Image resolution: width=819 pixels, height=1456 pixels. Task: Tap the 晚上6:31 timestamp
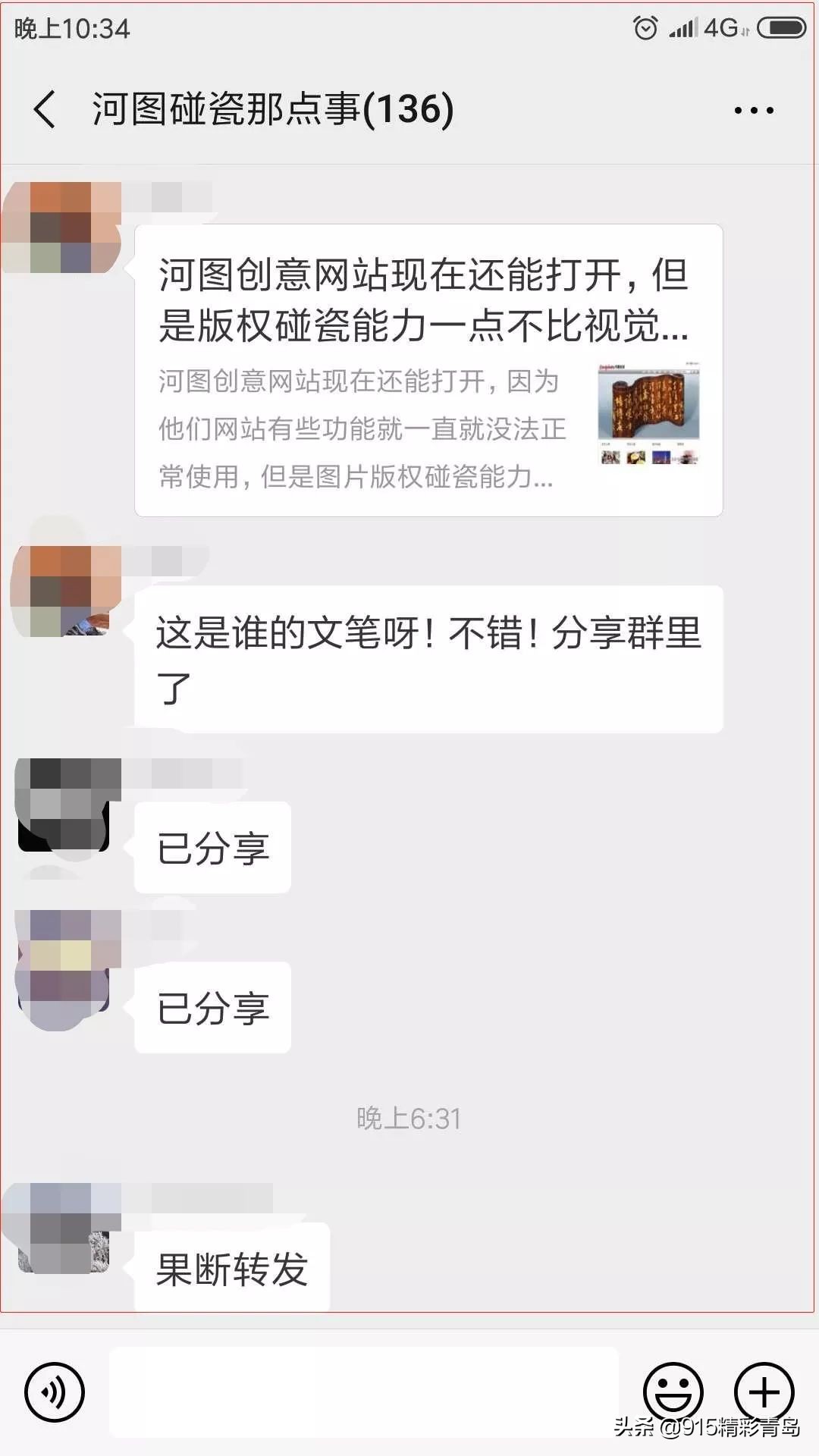click(409, 1115)
